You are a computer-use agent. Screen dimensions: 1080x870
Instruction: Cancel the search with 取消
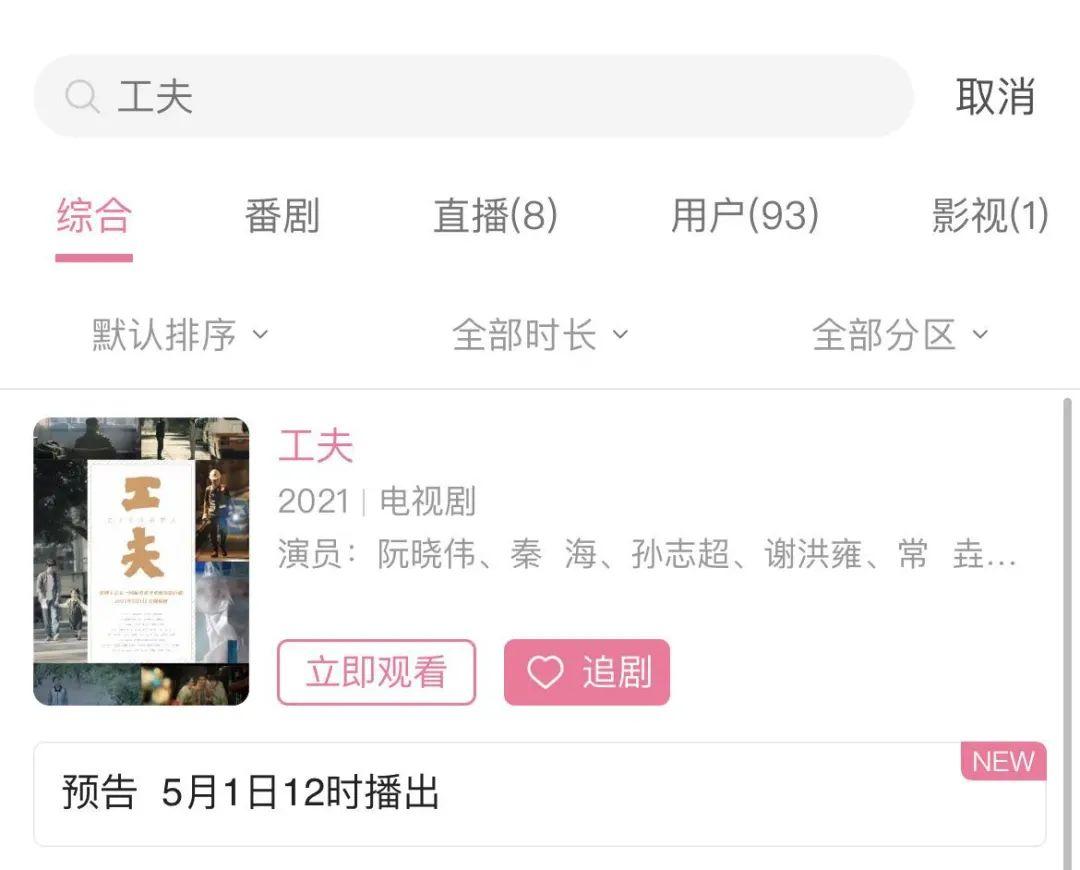pyautogui.click(x=994, y=96)
